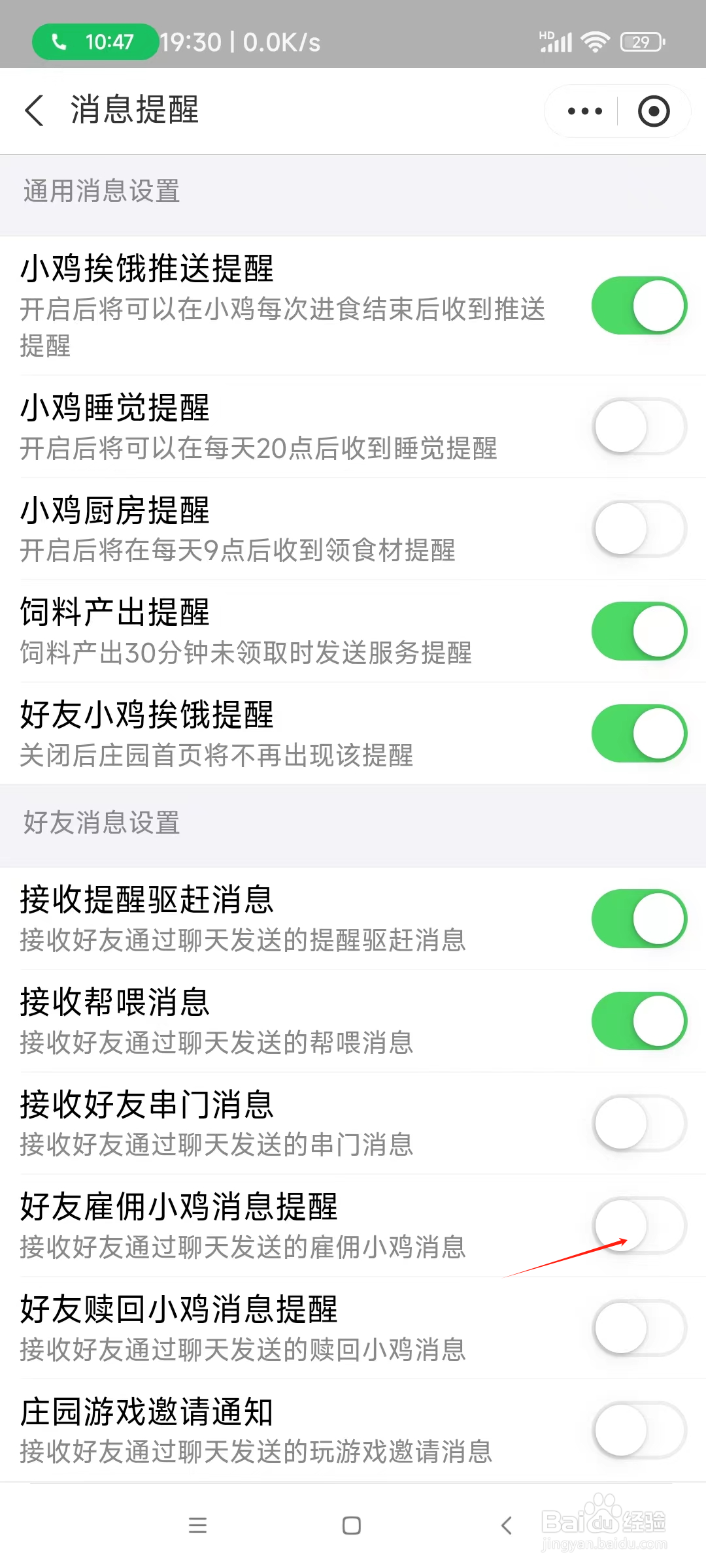Switch on 庄园游戏邀请通知
This screenshot has height=1568, width=706.
click(x=639, y=1430)
